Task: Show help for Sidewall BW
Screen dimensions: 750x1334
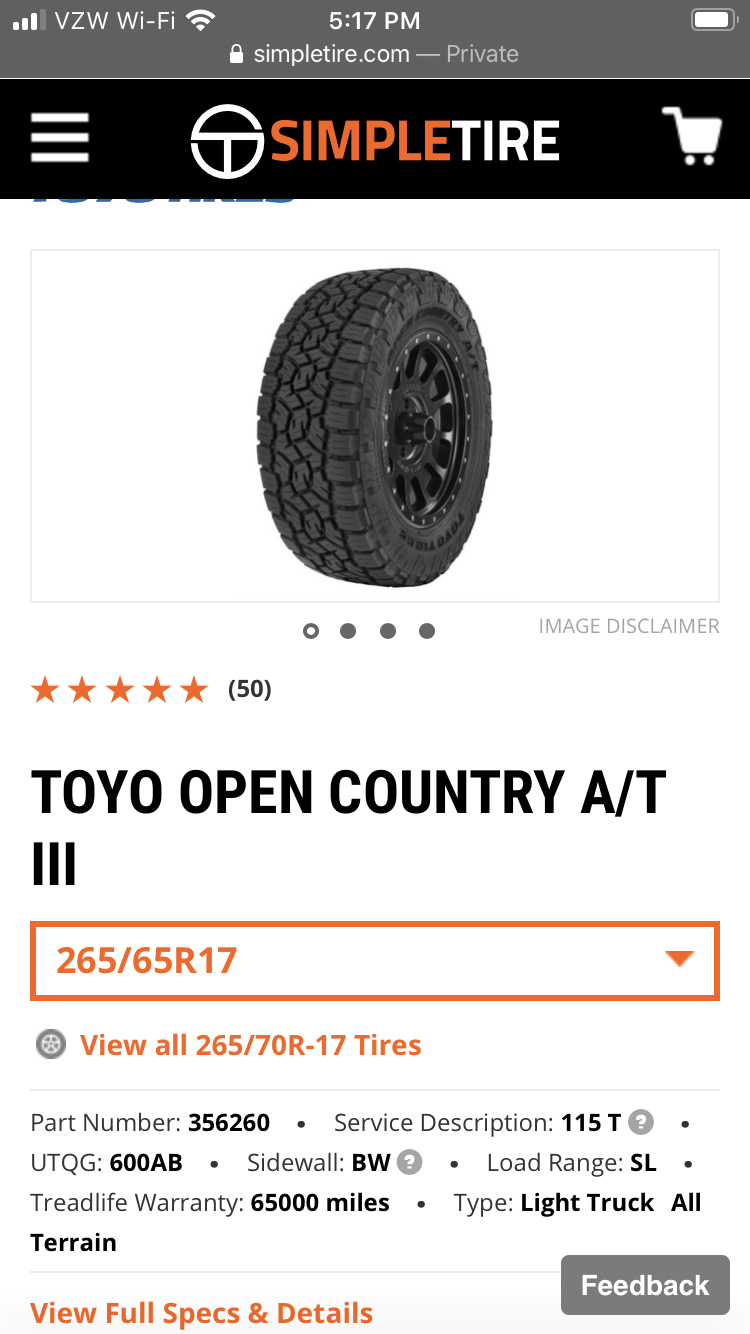Action: (x=409, y=1163)
